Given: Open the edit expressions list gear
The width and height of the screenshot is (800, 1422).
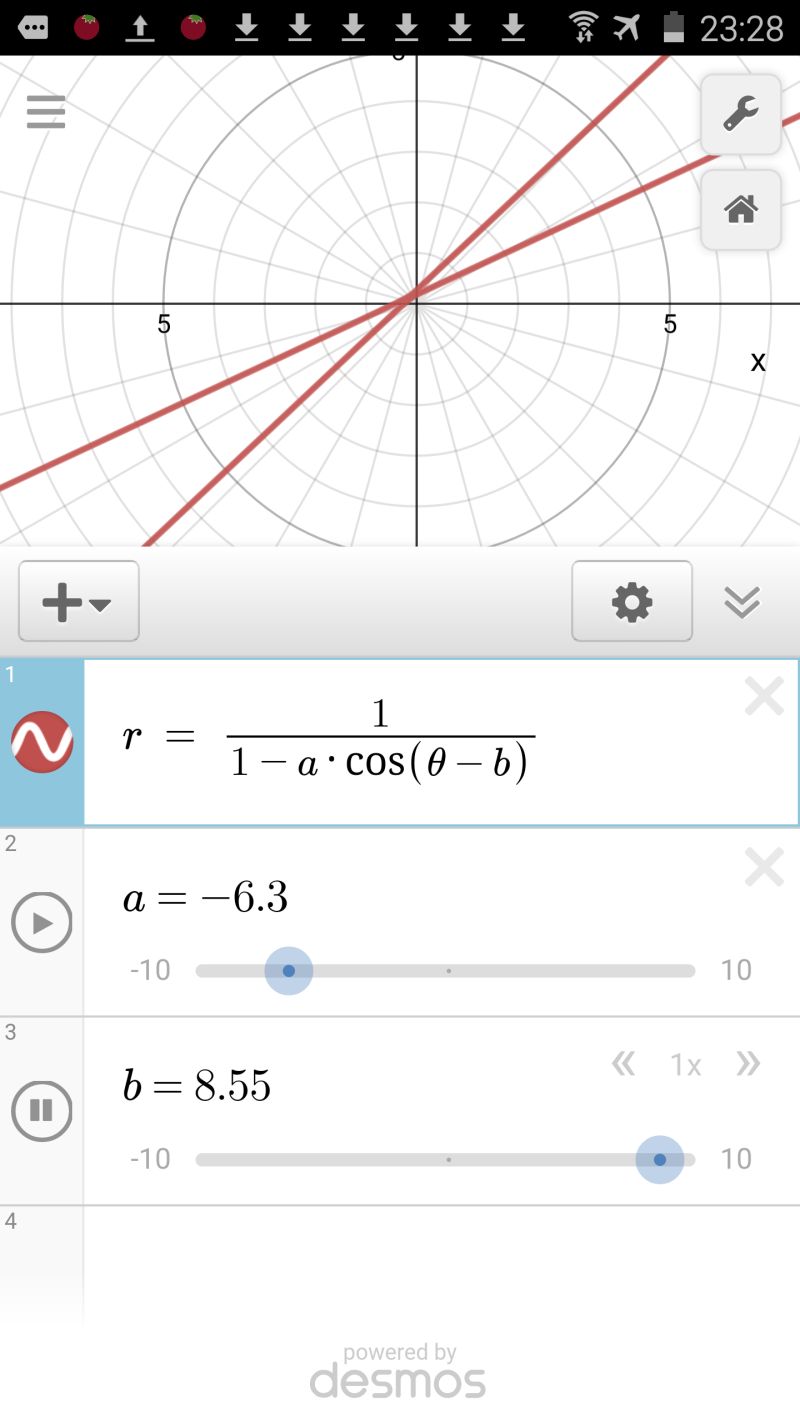Looking at the screenshot, I should [631, 601].
